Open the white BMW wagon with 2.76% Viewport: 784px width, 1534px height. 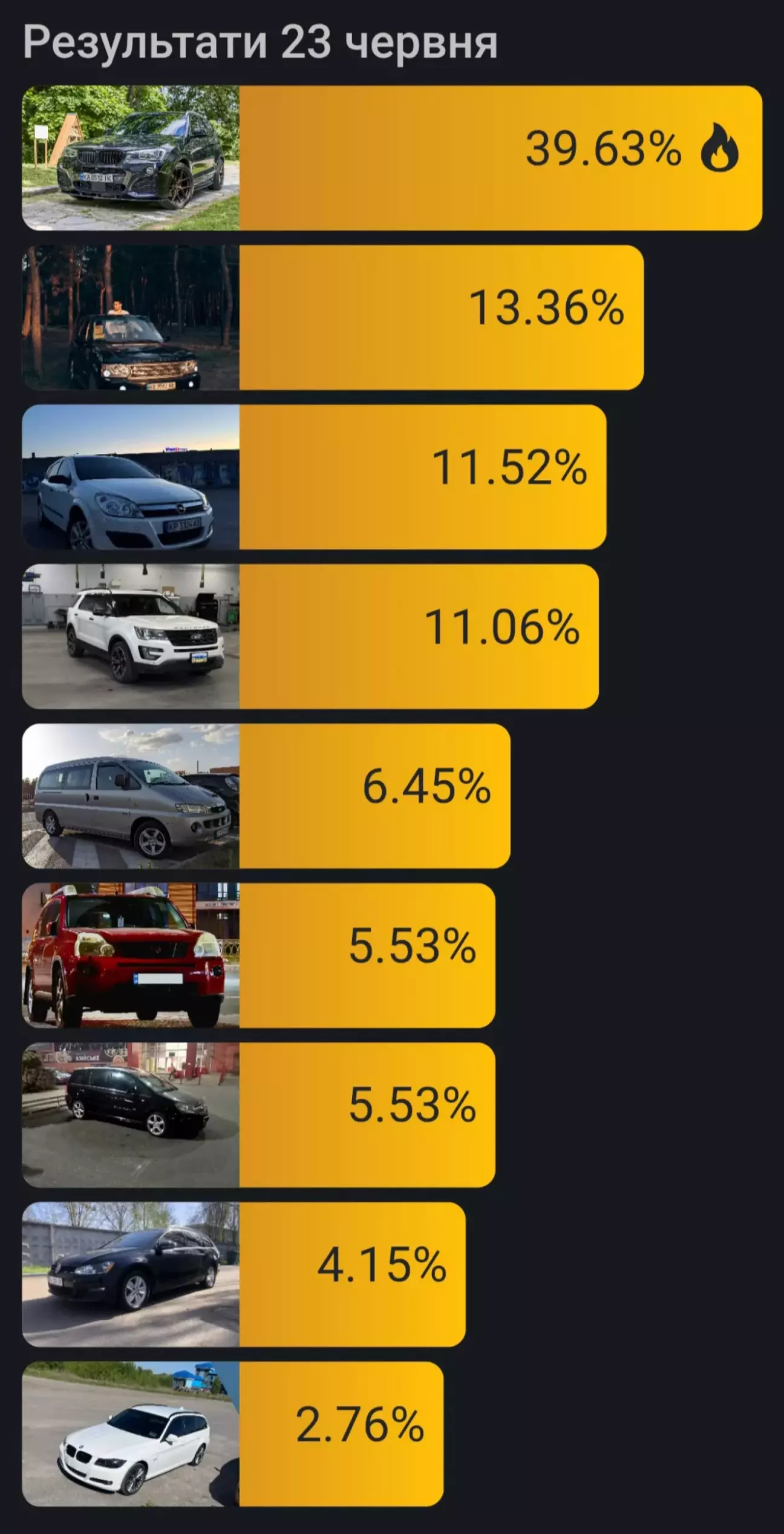(233, 1434)
